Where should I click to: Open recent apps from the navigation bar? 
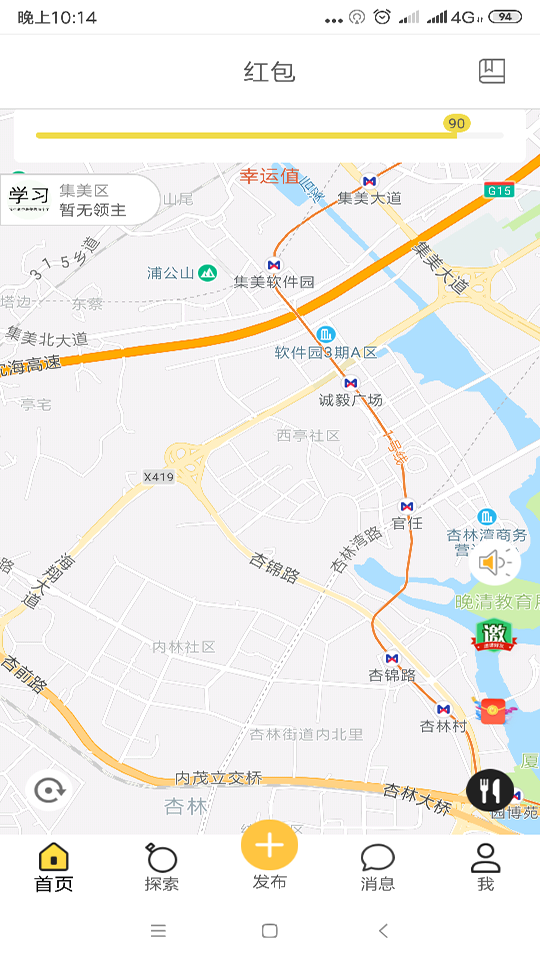click(x=158, y=931)
